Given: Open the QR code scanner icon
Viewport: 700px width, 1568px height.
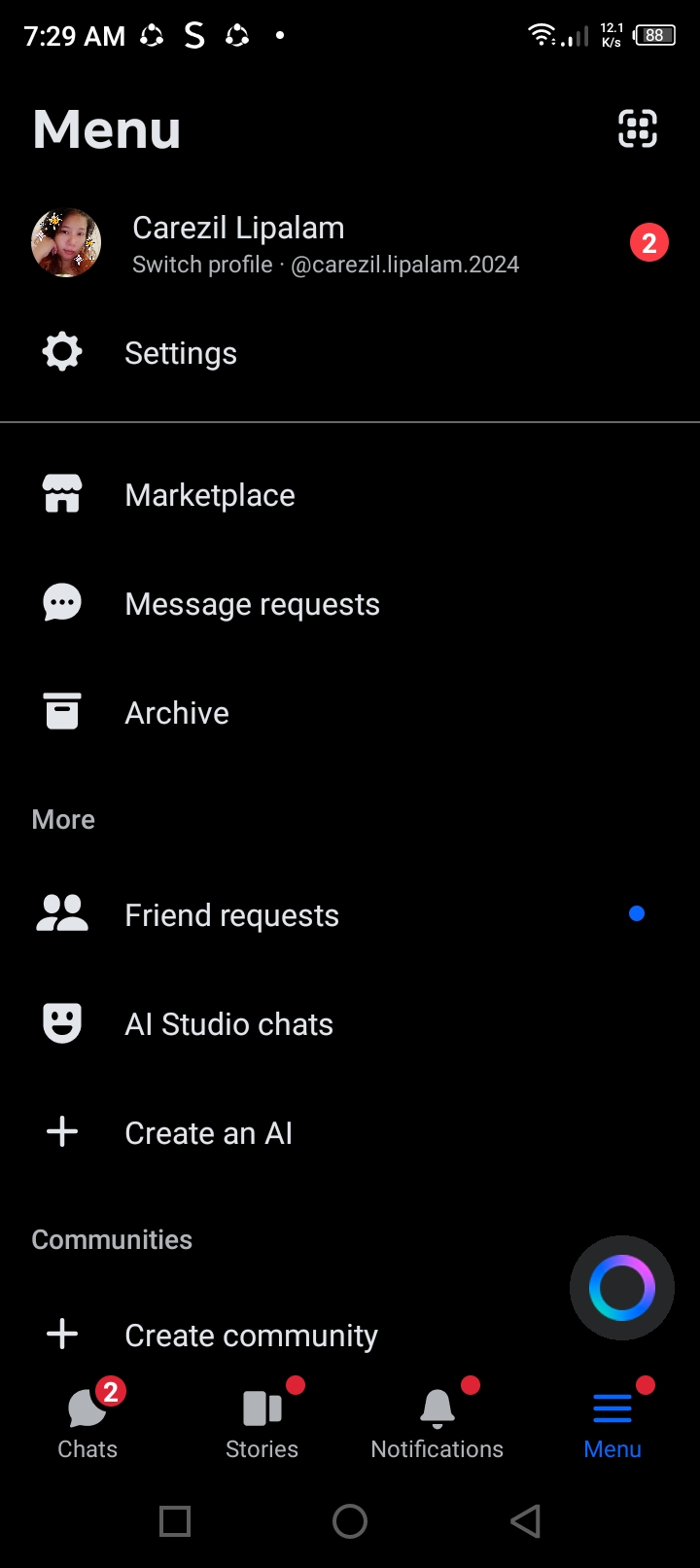Looking at the screenshot, I should pos(638,128).
